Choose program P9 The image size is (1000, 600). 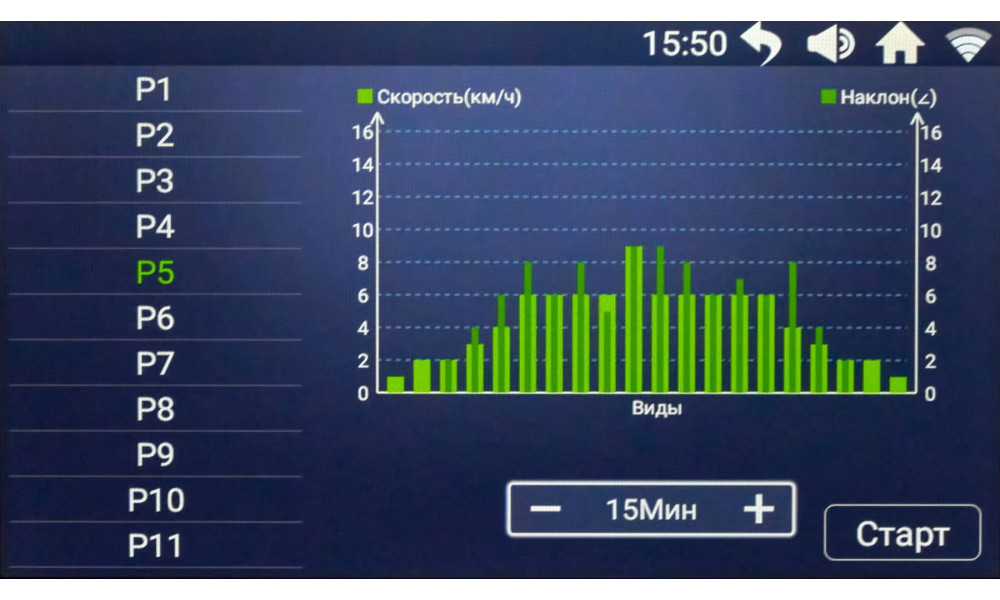pos(154,456)
